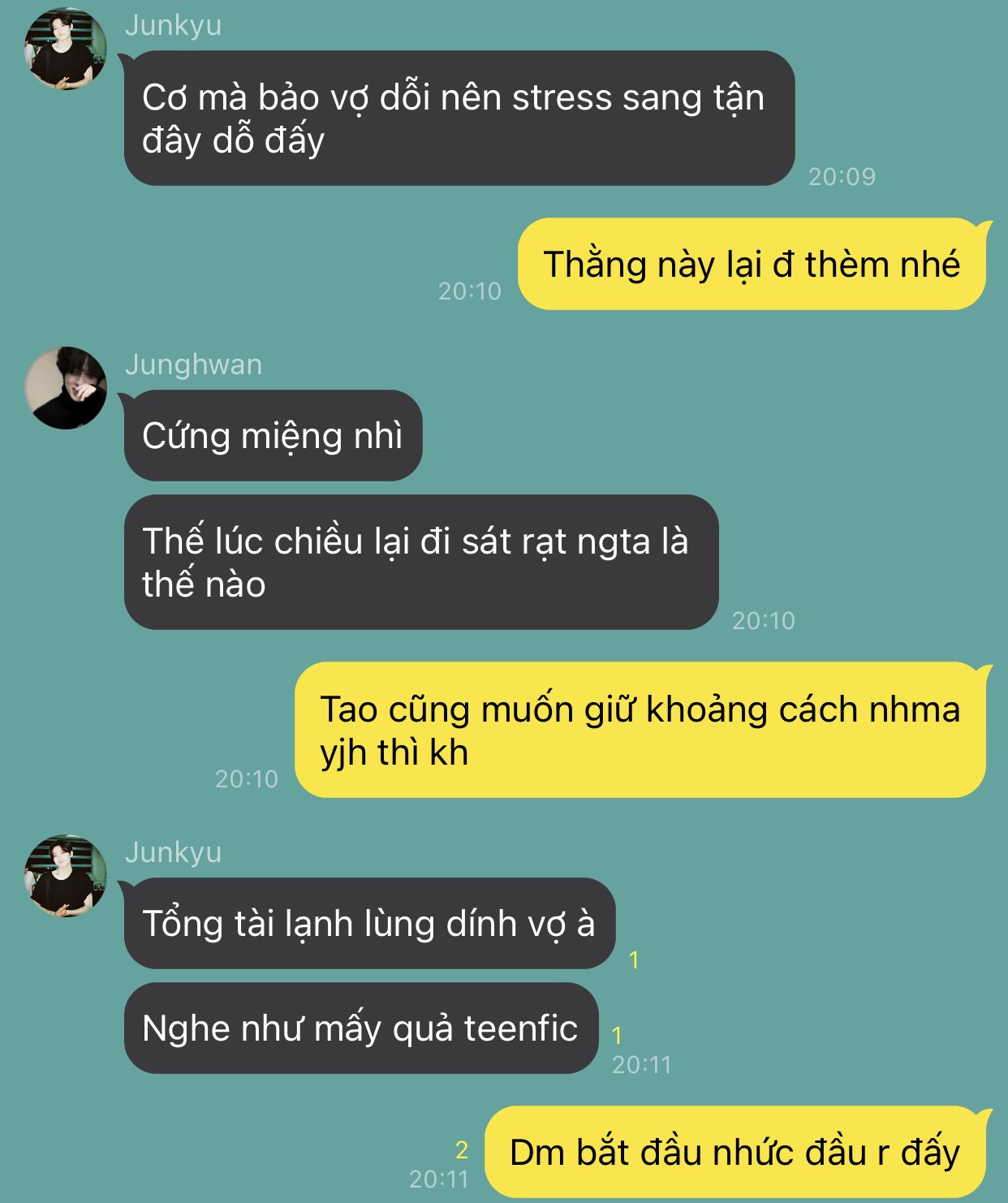The width and height of the screenshot is (1008, 1203).
Task: Open Junkyu's avatar beside the stress message
Action: (x=65, y=49)
